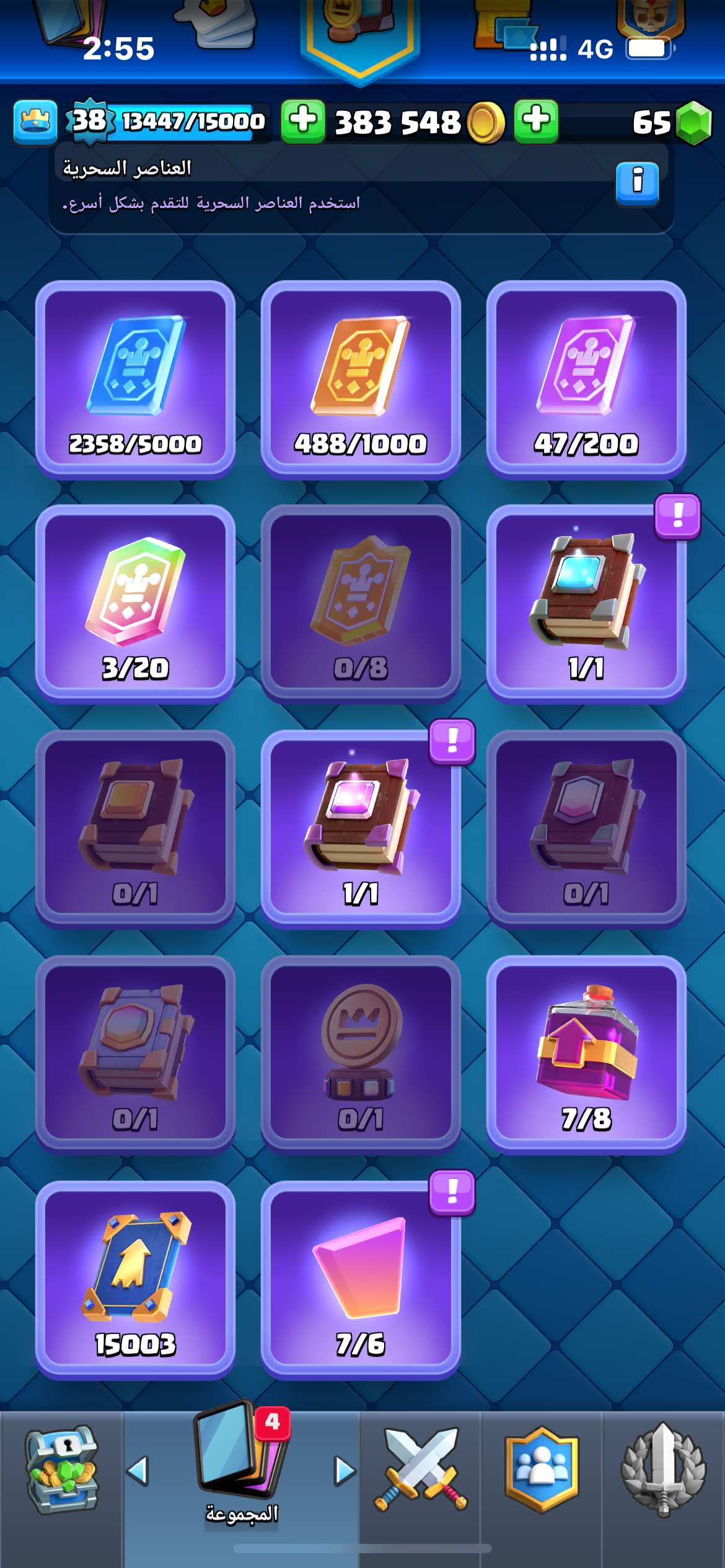Viewport: 725px width, 1568px height.
Task: Tap the green plus to buy gems
Action: [536, 121]
